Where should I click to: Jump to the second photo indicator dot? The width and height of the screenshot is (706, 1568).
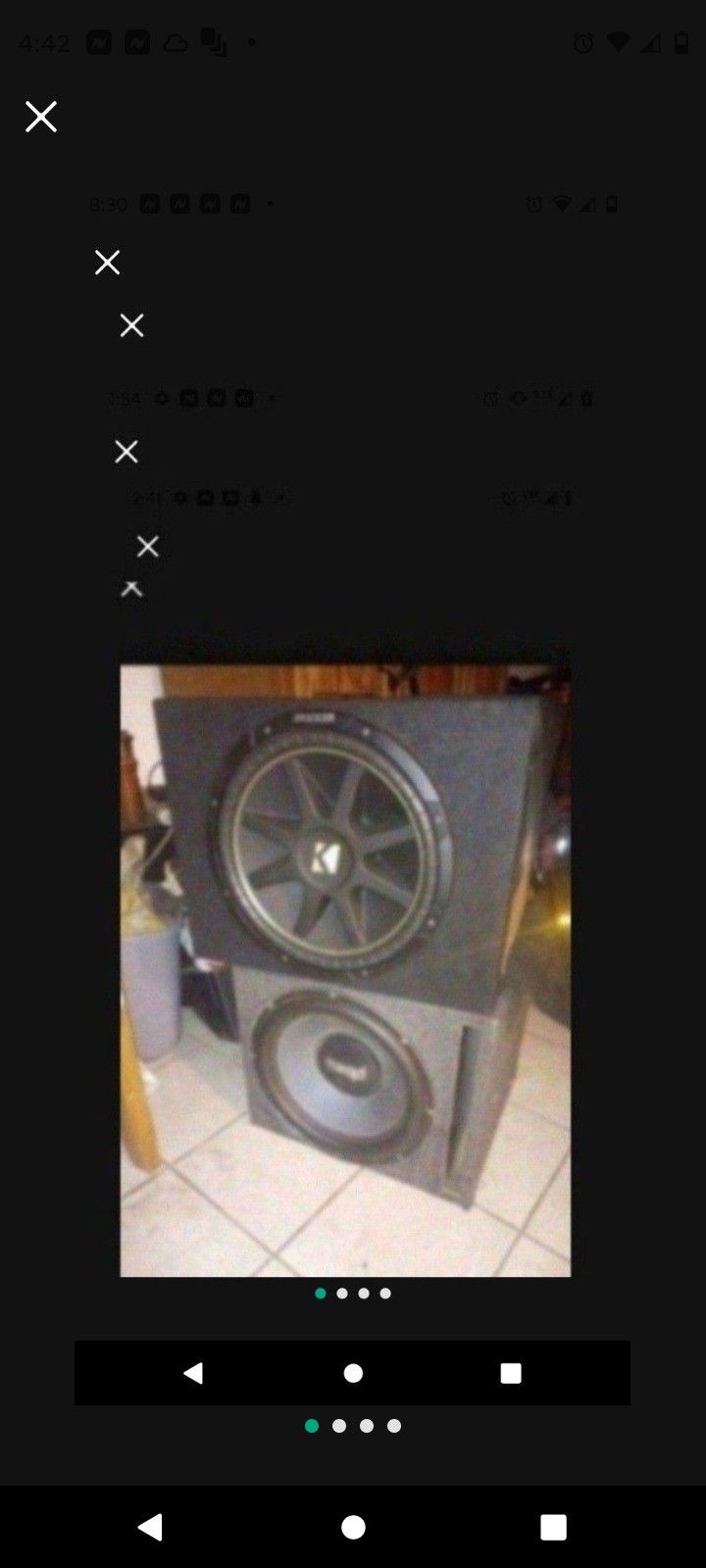click(x=339, y=1426)
